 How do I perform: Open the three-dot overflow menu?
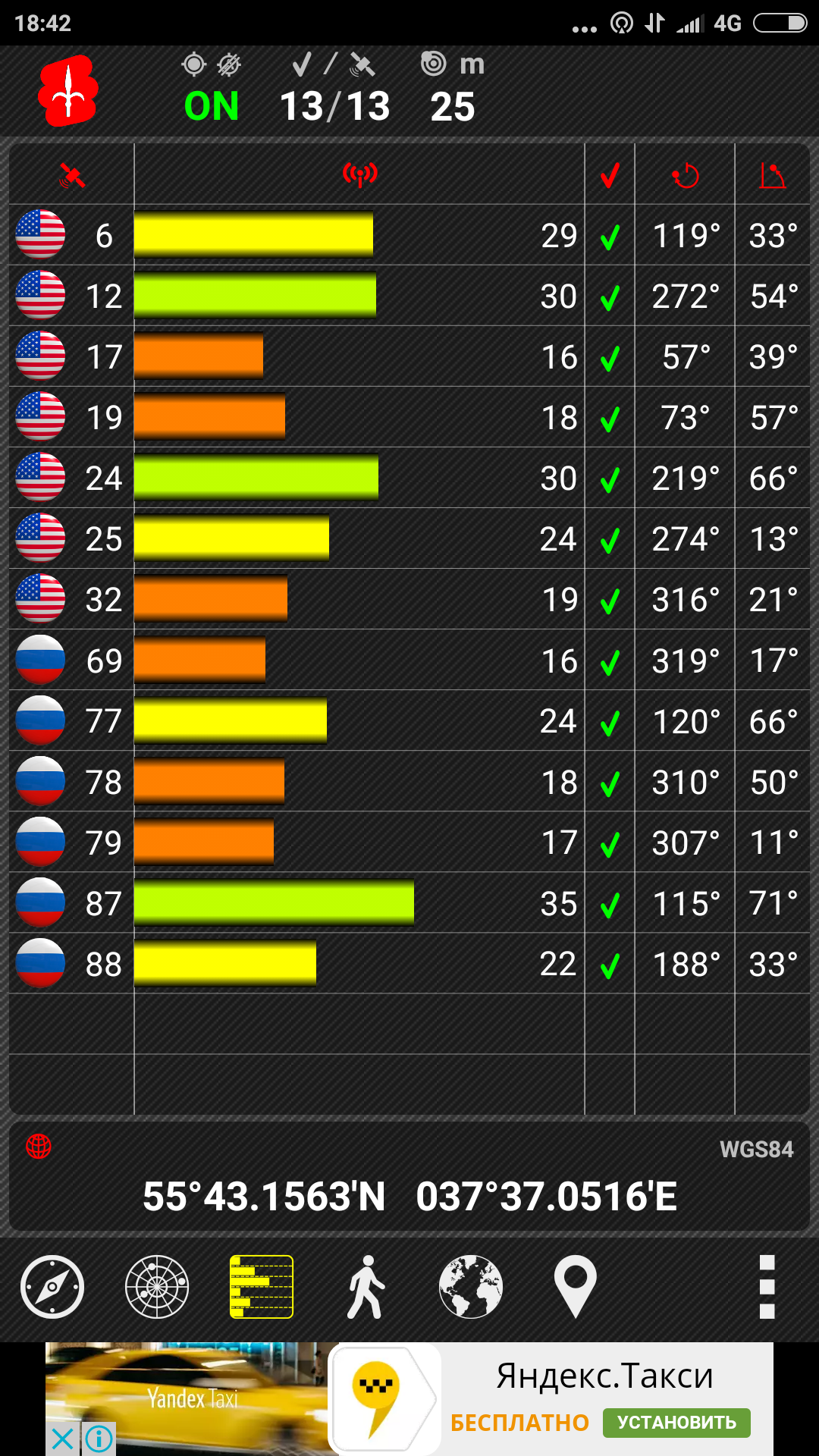(767, 1287)
